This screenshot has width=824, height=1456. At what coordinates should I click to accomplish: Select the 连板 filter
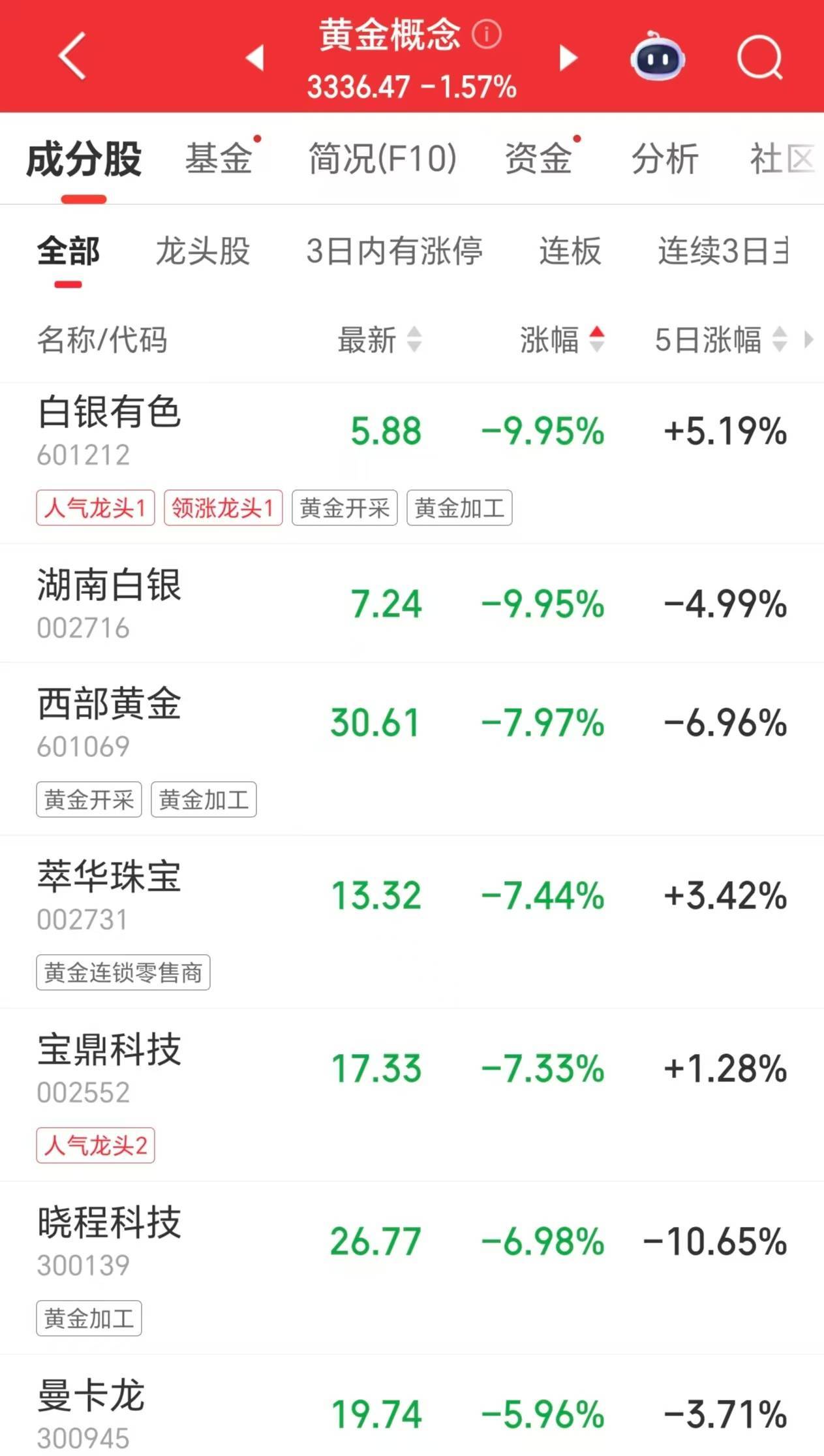click(x=569, y=253)
